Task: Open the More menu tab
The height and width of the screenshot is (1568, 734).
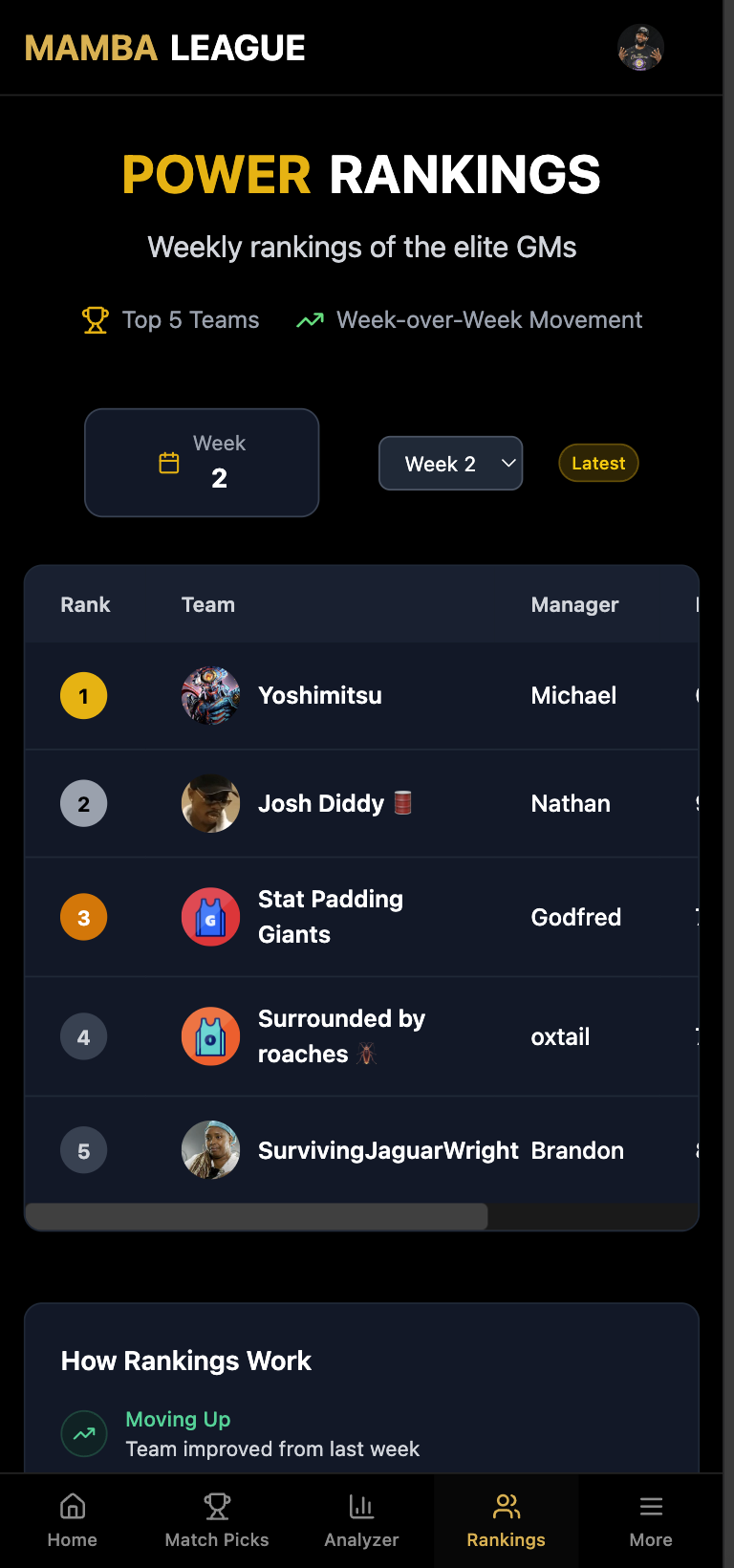Action: 651,1520
